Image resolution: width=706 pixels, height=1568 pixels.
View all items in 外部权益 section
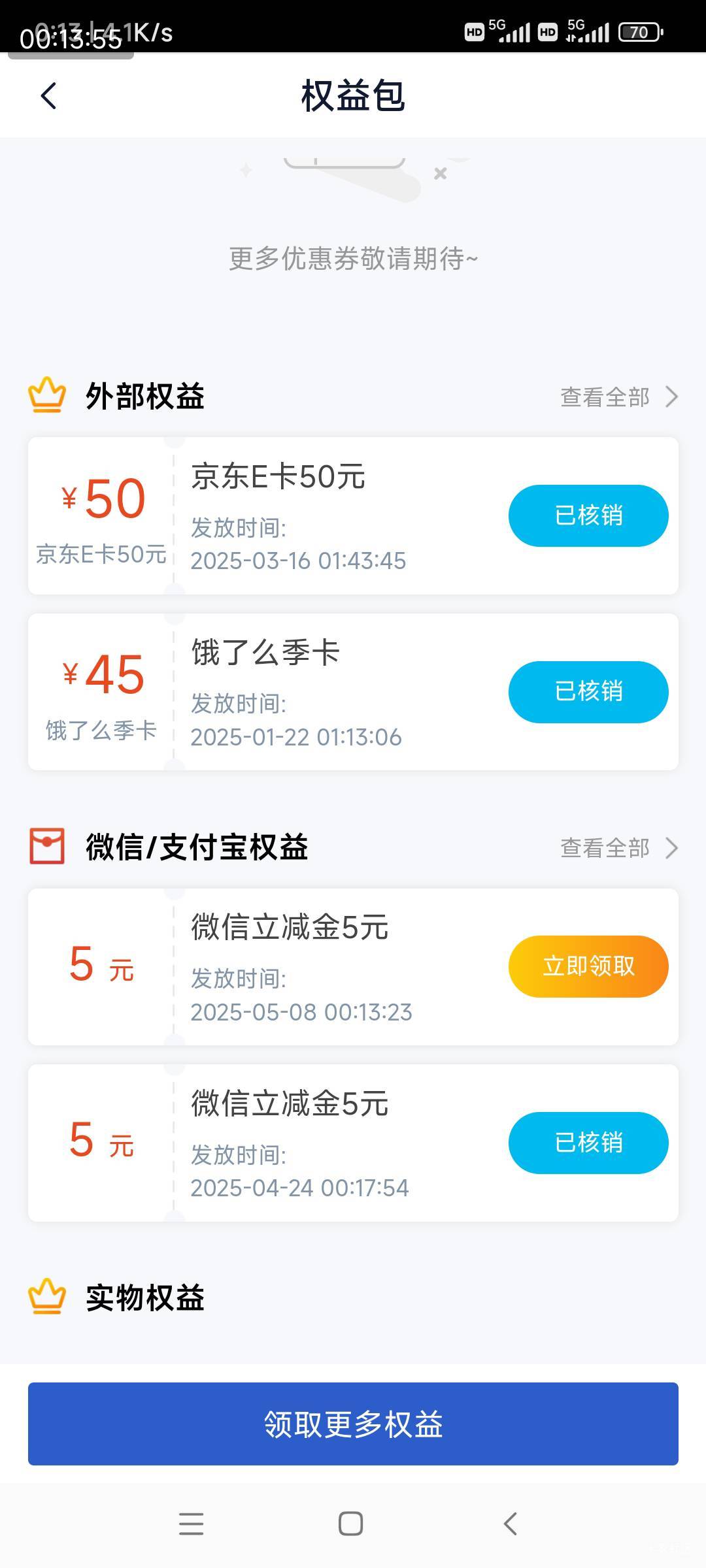618,397
